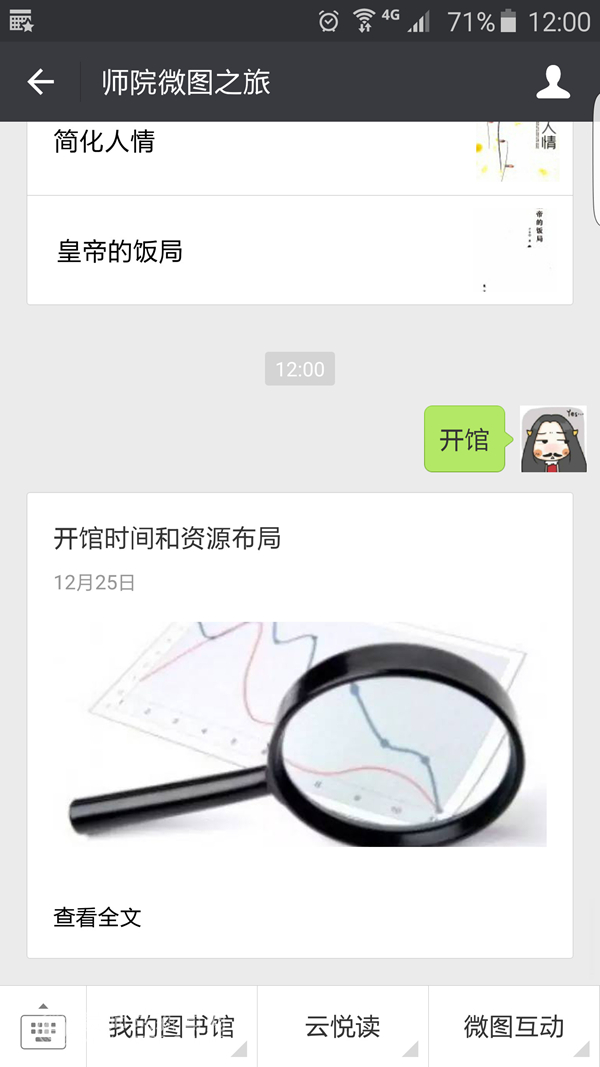The height and width of the screenshot is (1067, 600).
Task: Go back using the arrow icon
Action: coord(41,82)
